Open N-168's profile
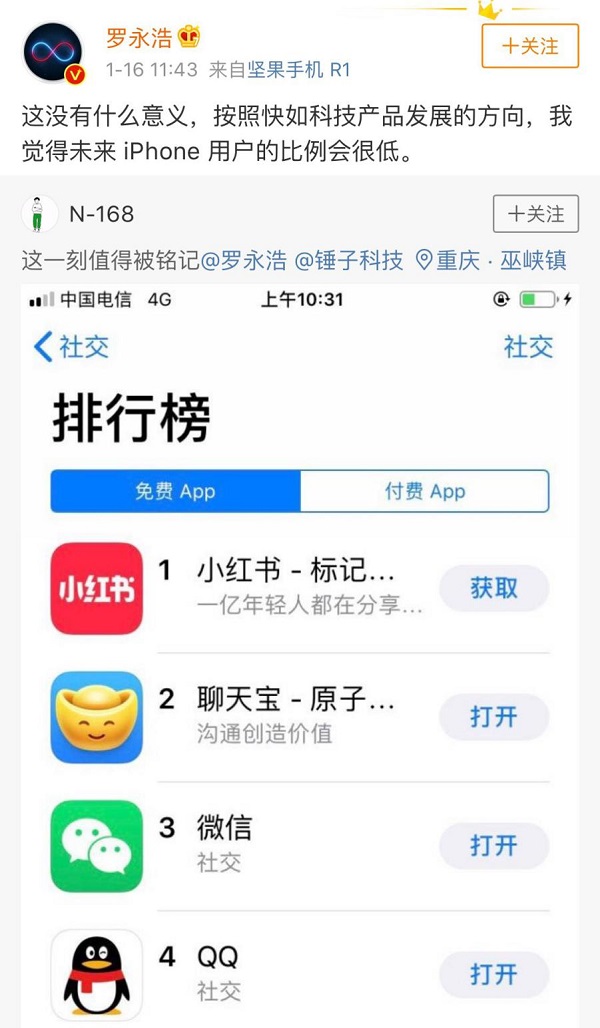The height and width of the screenshot is (1028, 600). click(x=101, y=214)
